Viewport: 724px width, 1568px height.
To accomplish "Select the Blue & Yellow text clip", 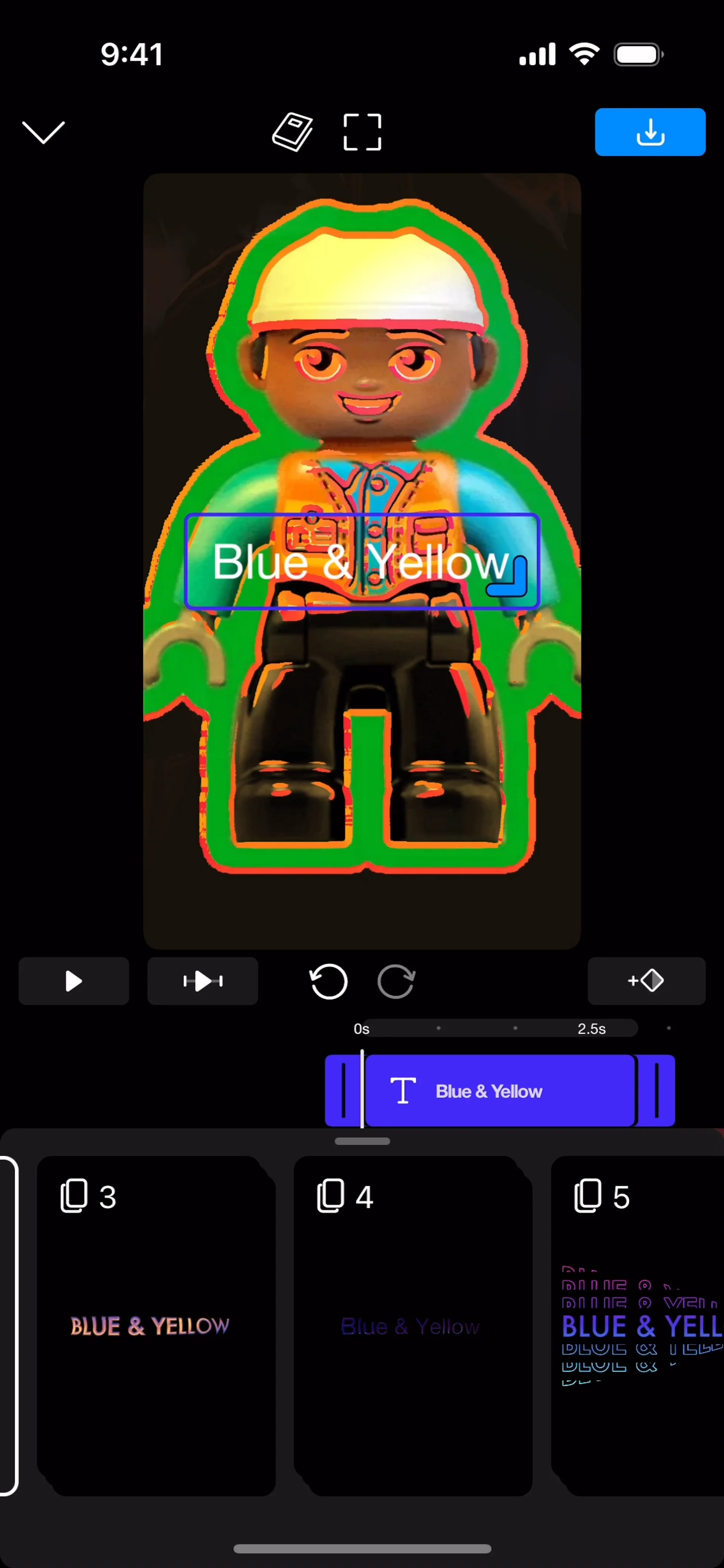I will click(x=499, y=1091).
